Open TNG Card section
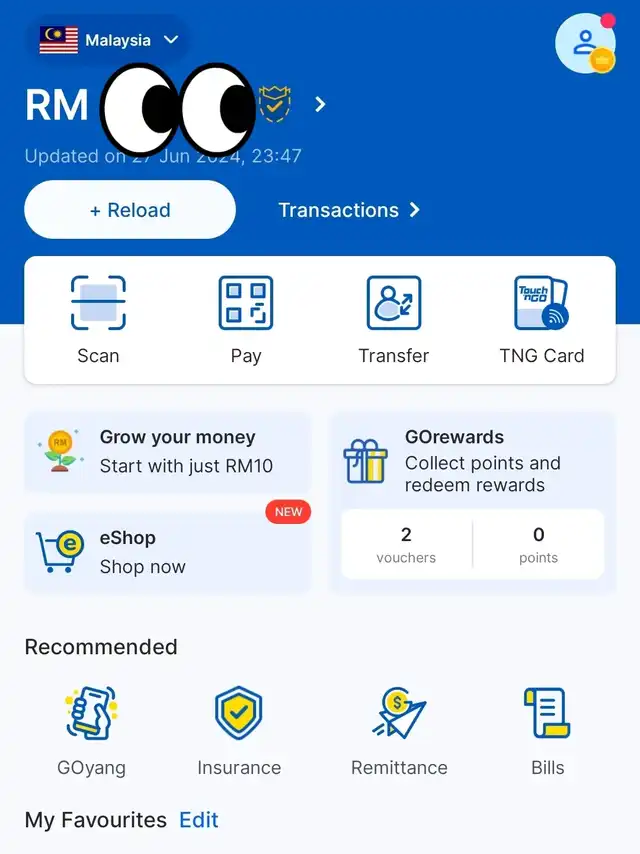 click(541, 320)
